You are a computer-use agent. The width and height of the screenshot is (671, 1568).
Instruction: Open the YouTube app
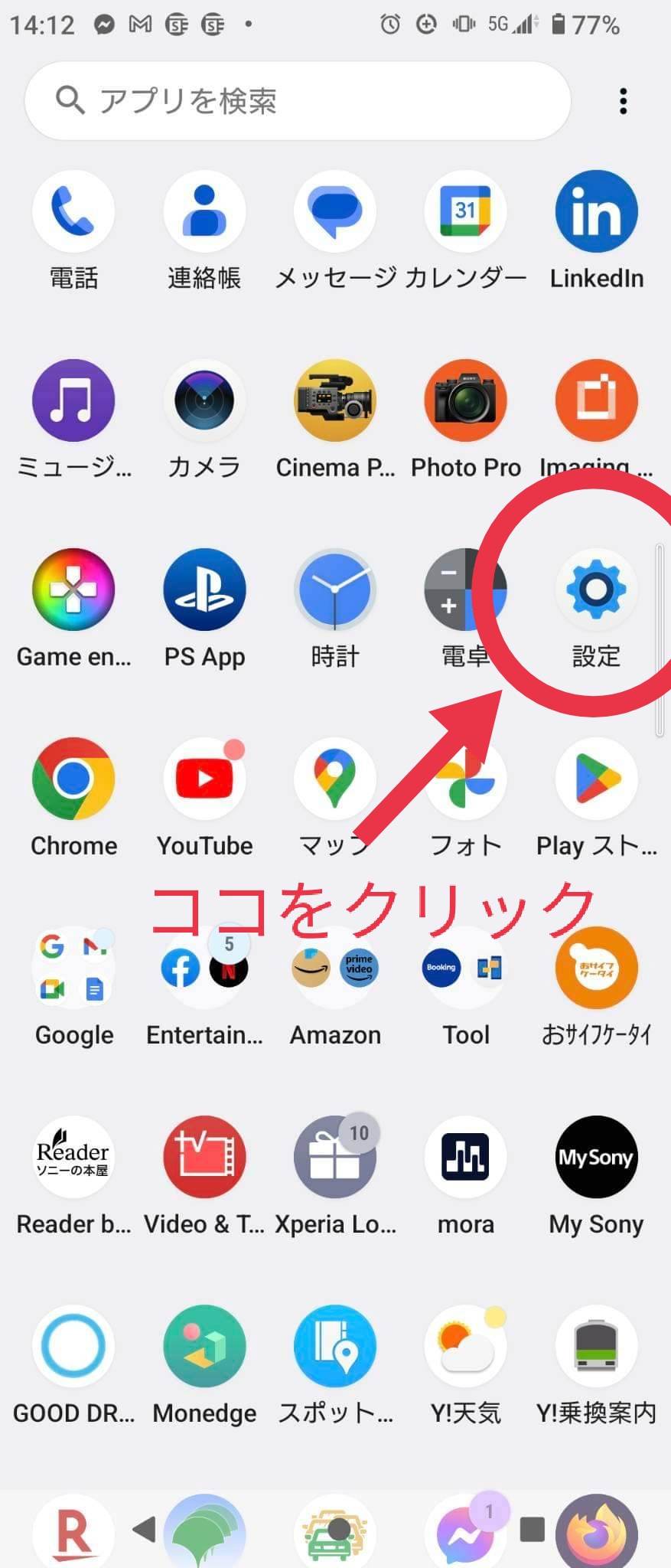pos(204,779)
